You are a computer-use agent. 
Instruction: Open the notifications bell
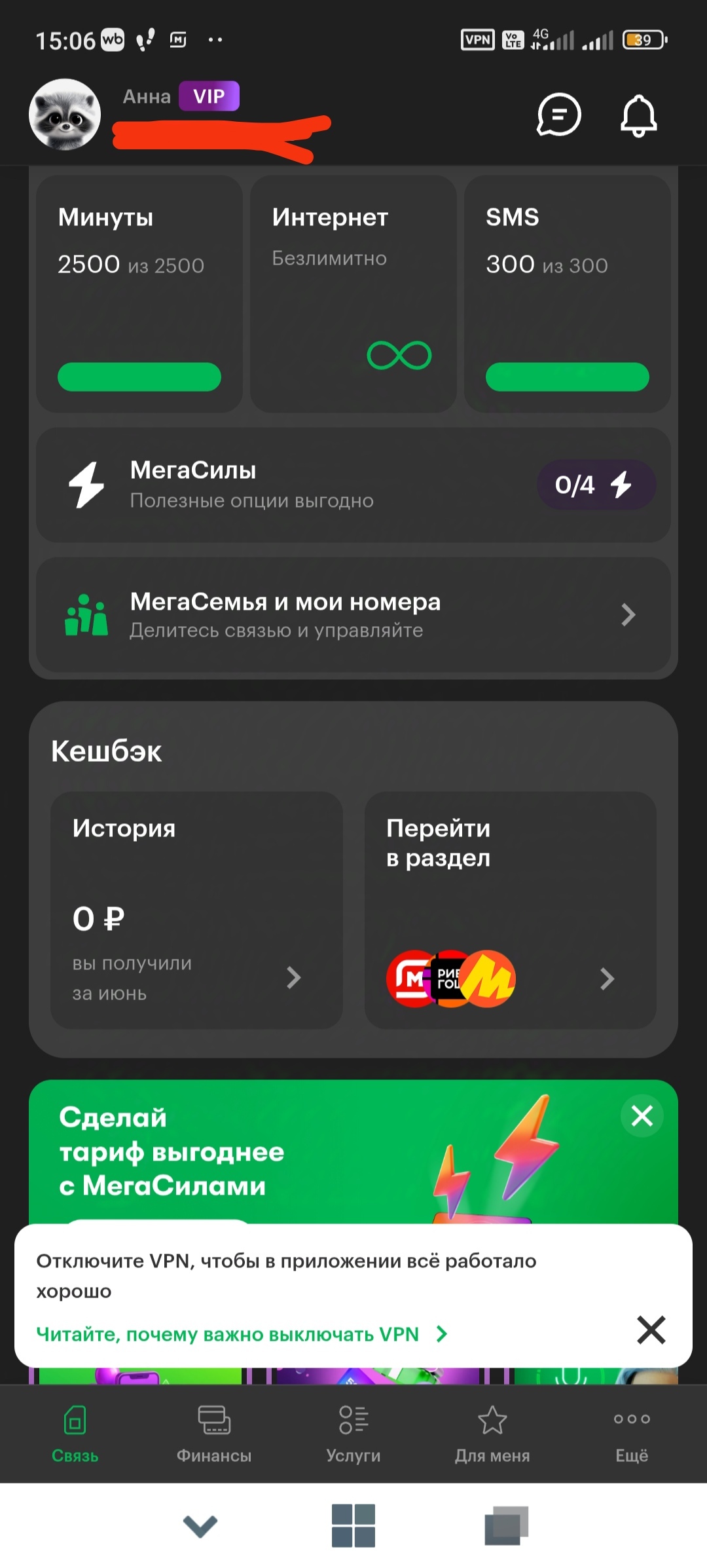(638, 116)
